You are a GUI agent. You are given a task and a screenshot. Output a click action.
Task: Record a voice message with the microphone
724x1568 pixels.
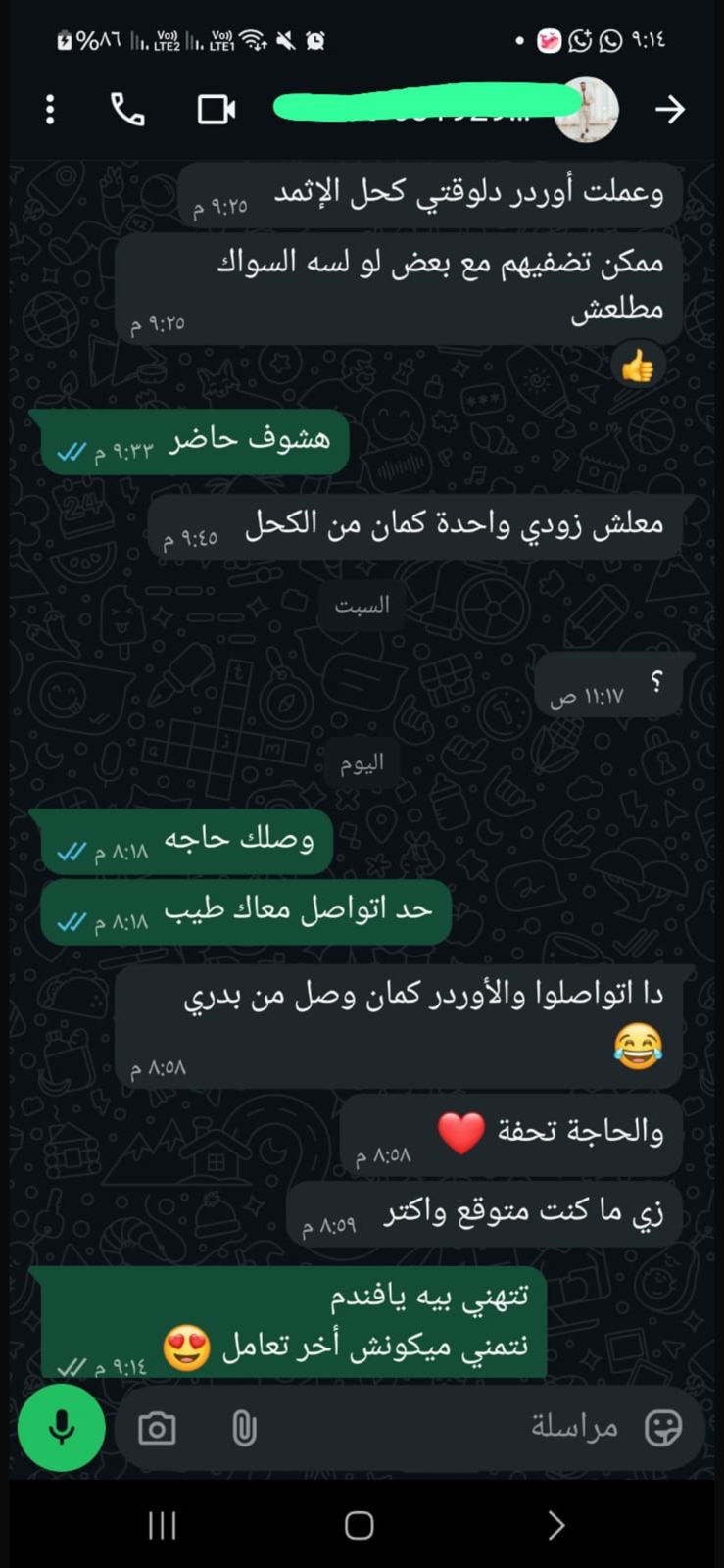tap(62, 1428)
